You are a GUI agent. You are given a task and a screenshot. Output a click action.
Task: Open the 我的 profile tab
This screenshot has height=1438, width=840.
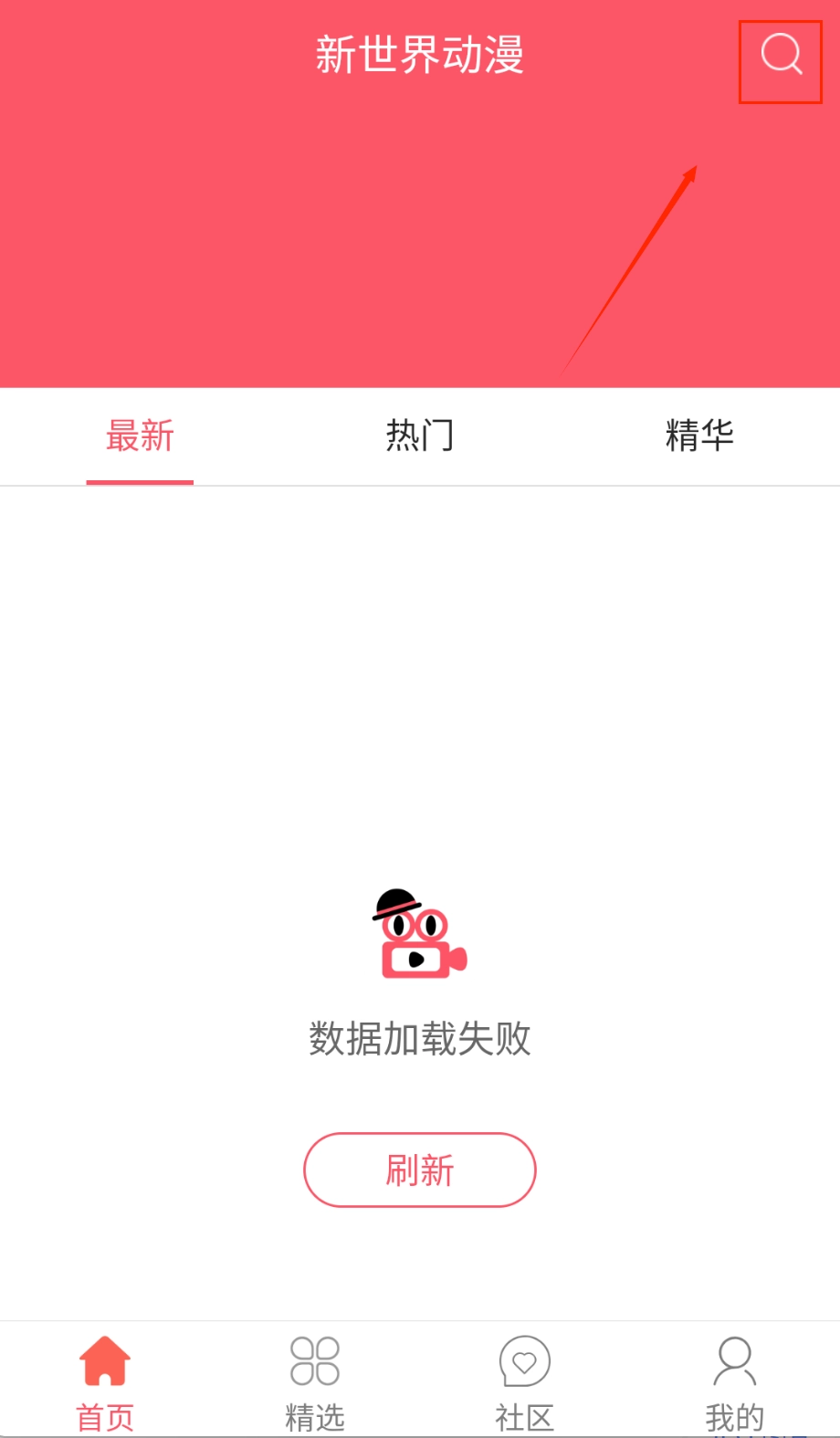point(734,1380)
